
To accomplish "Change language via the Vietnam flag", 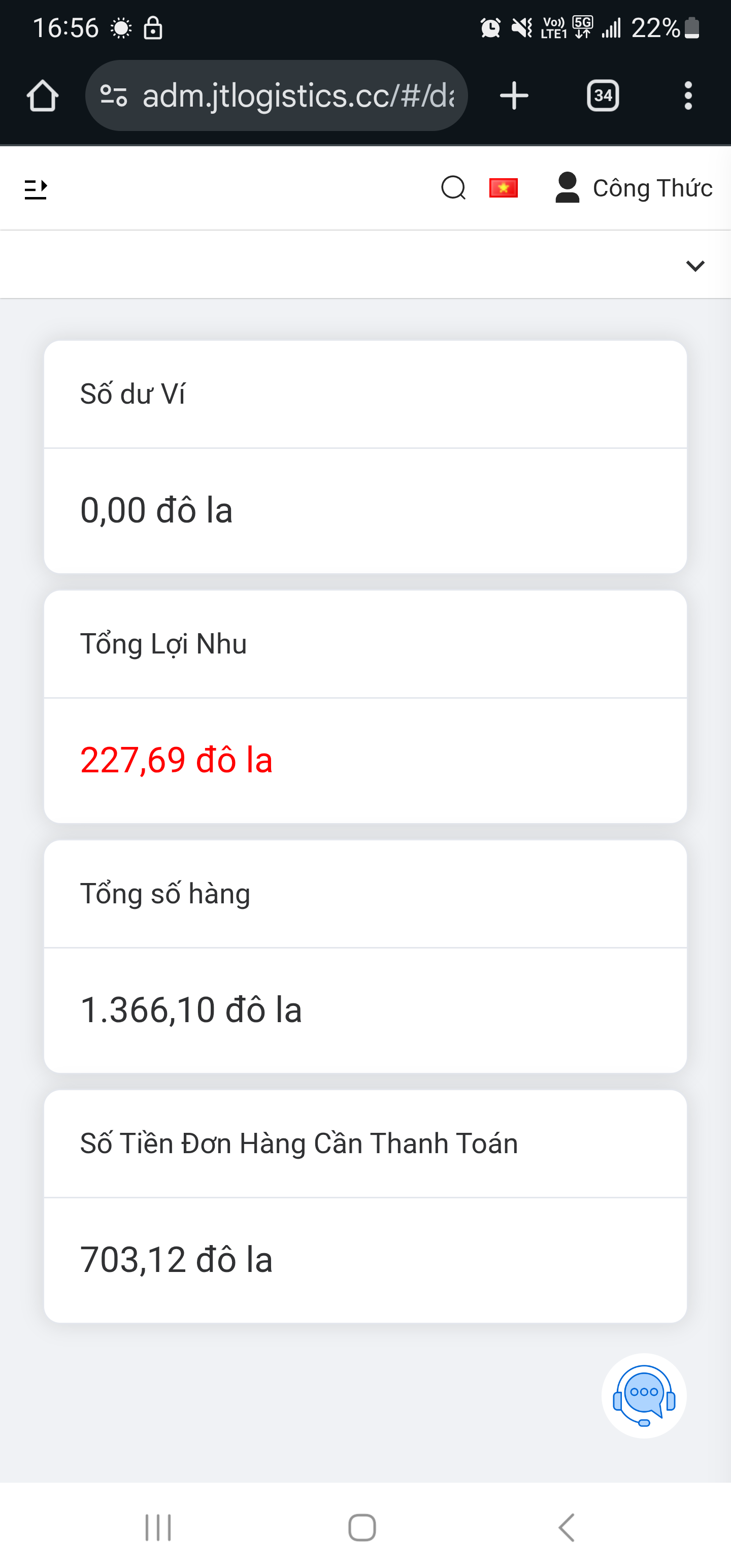I will click(x=504, y=188).
